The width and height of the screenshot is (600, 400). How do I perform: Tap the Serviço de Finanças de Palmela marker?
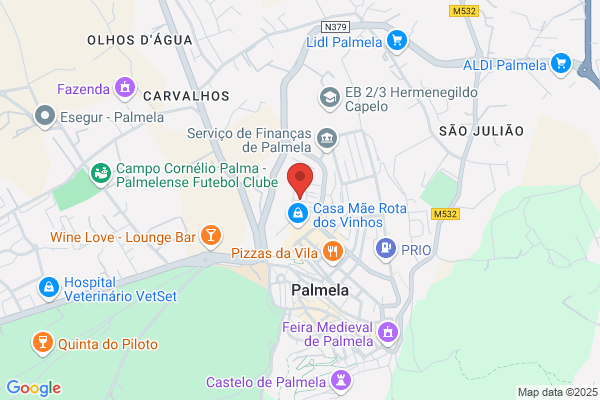[x=327, y=139]
